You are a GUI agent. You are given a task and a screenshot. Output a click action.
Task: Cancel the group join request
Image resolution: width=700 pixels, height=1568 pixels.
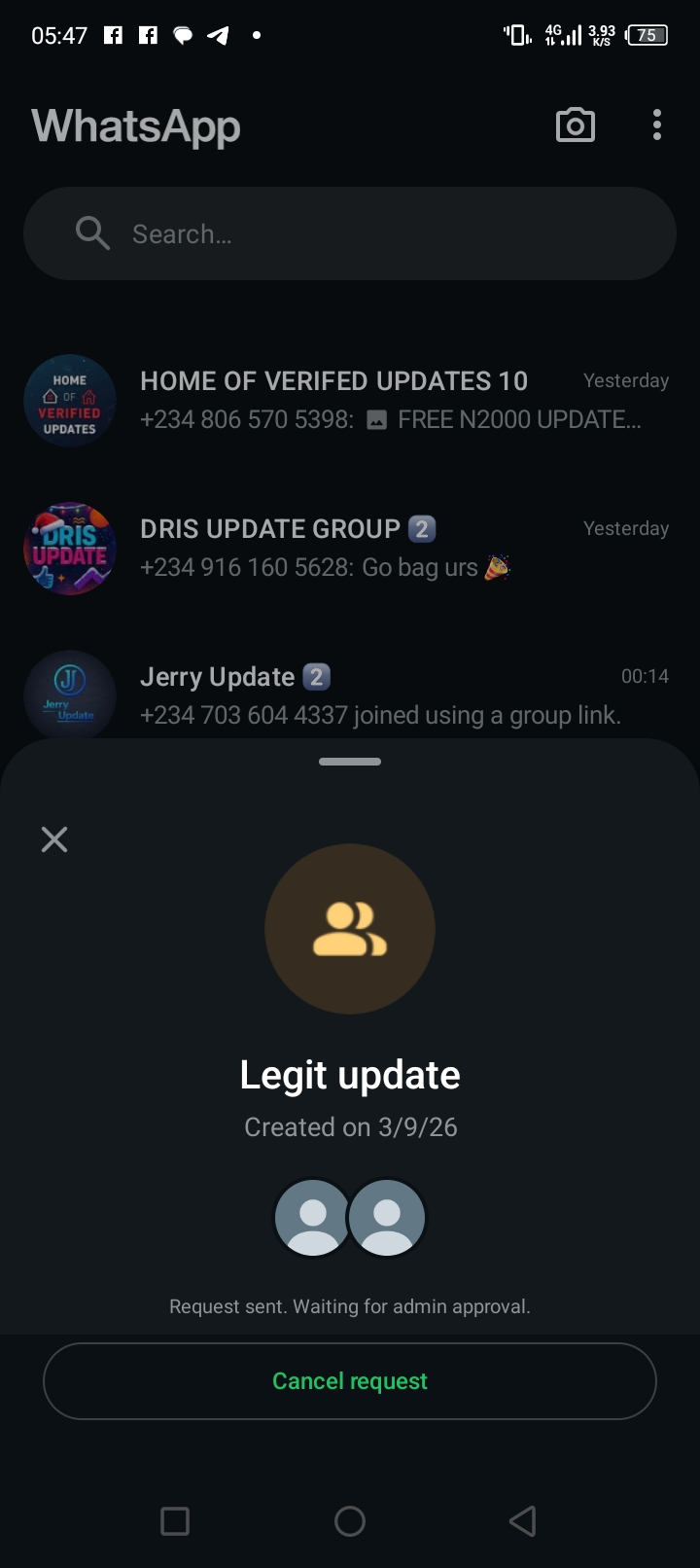coord(350,1381)
